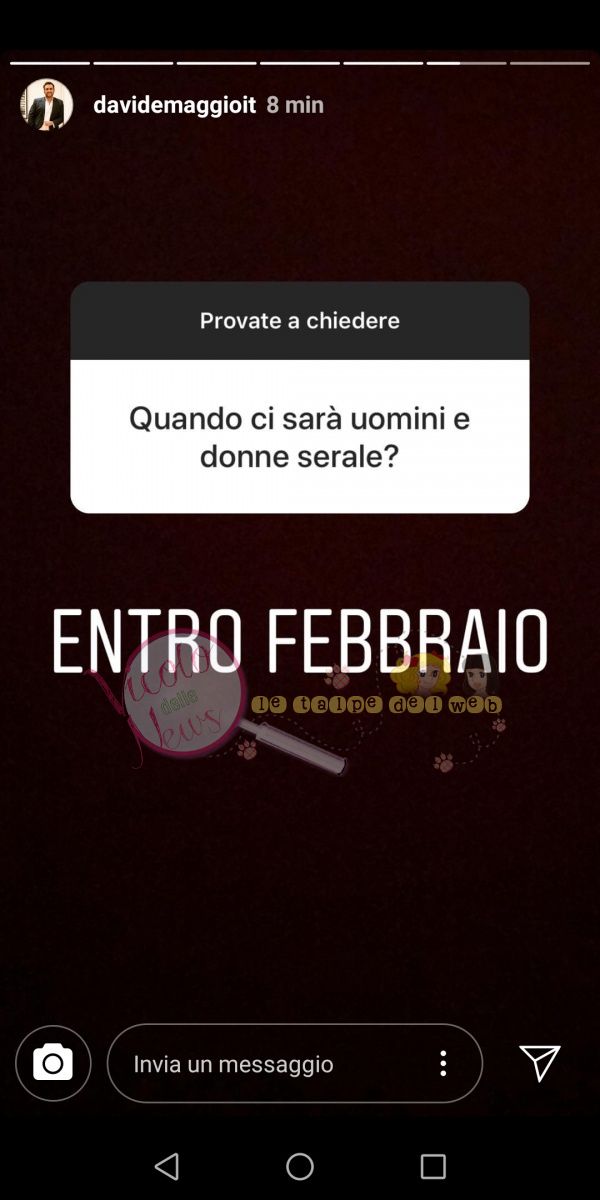This screenshot has height=1200, width=600.
Task: Go to the home screen
Action: (300, 1166)
